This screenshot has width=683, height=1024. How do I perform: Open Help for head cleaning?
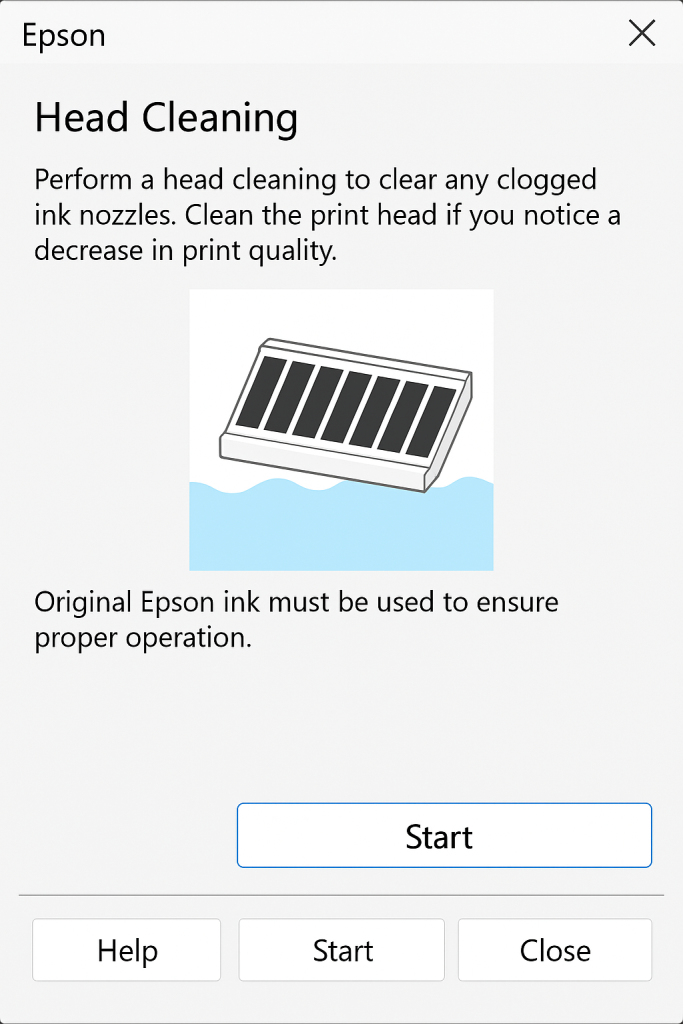pyautogui.click(x=127, y=950)
